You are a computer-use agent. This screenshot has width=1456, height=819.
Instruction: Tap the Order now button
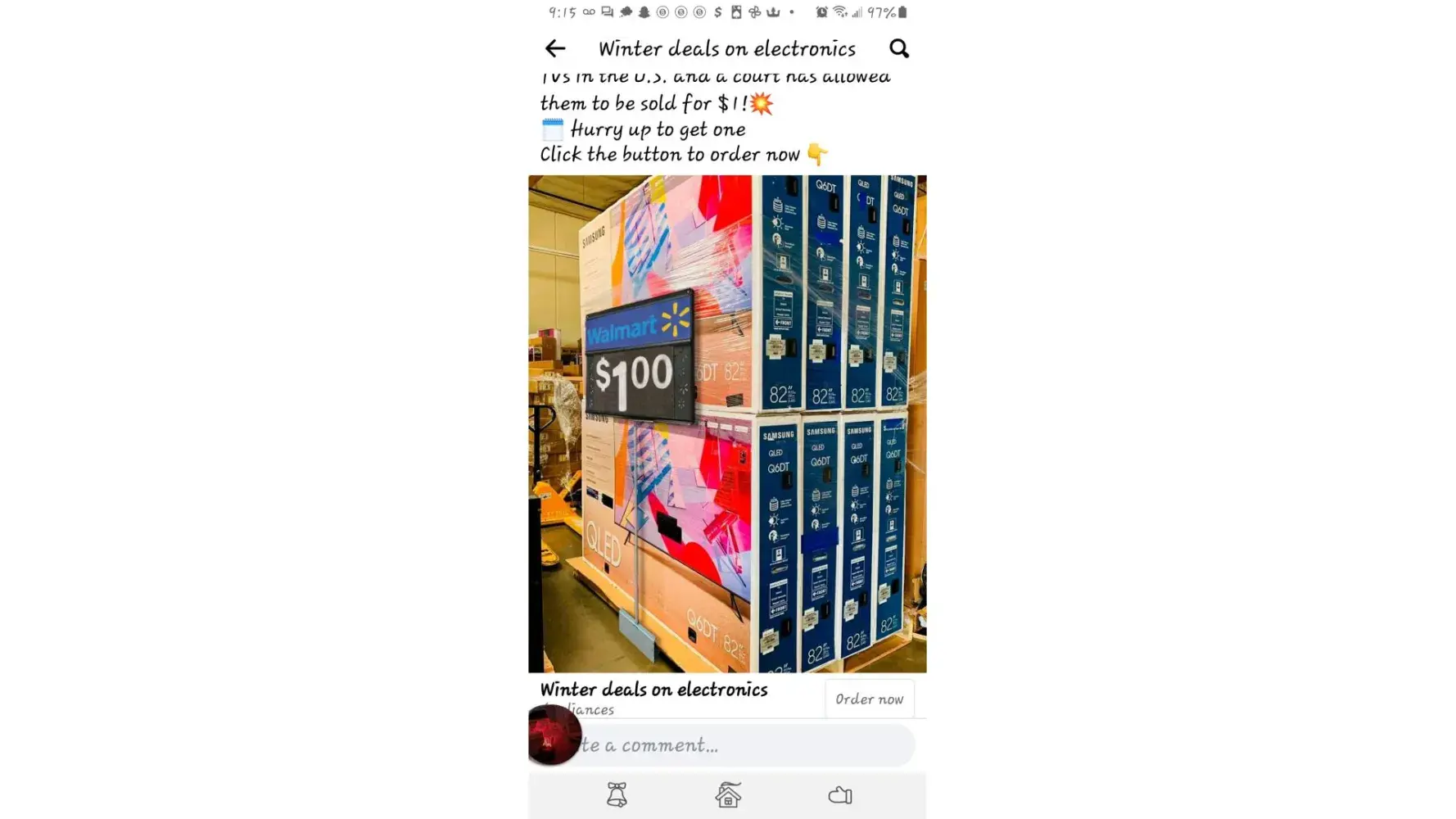pos(869,699)
